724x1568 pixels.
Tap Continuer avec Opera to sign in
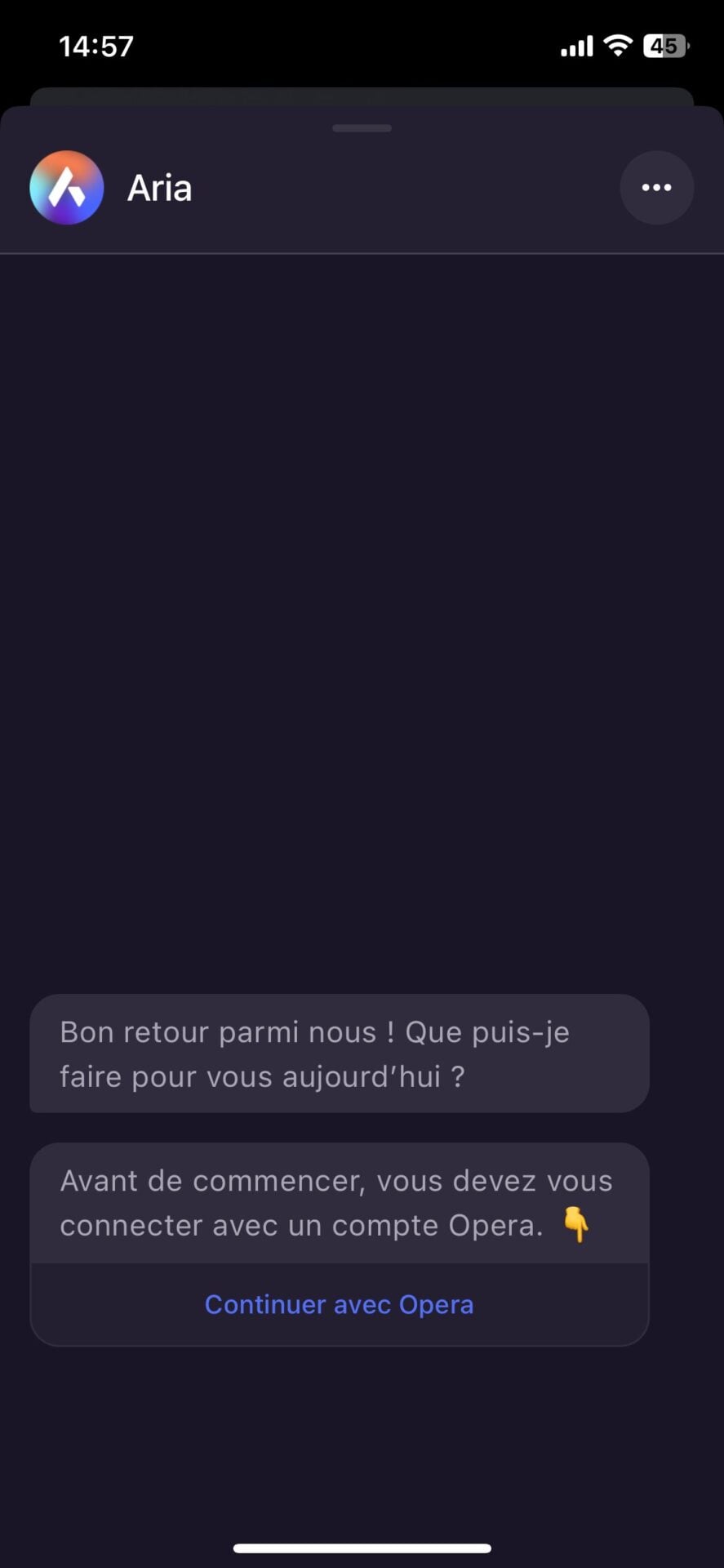tap(339, 1304)
